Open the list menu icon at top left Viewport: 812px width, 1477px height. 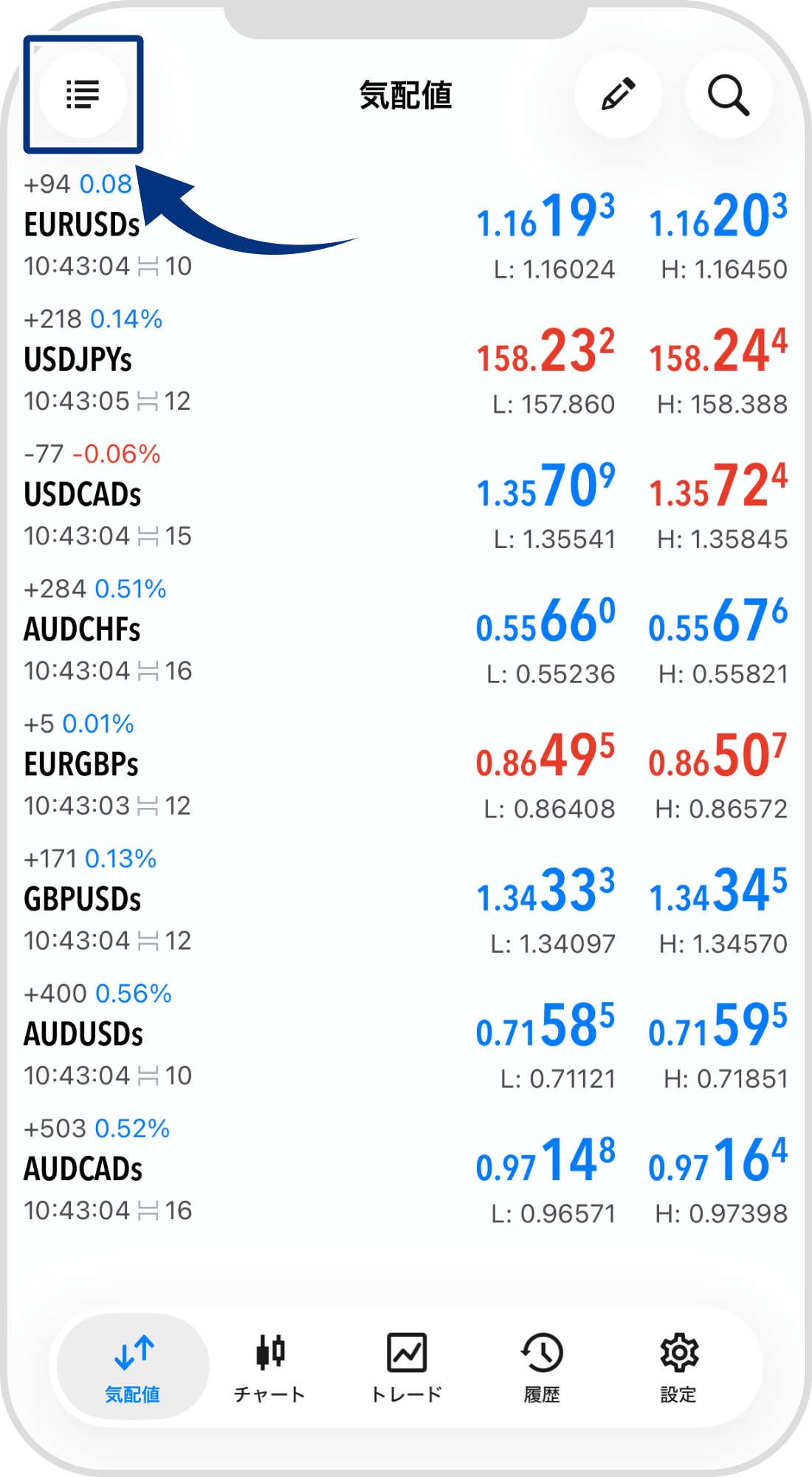(83, 95)
